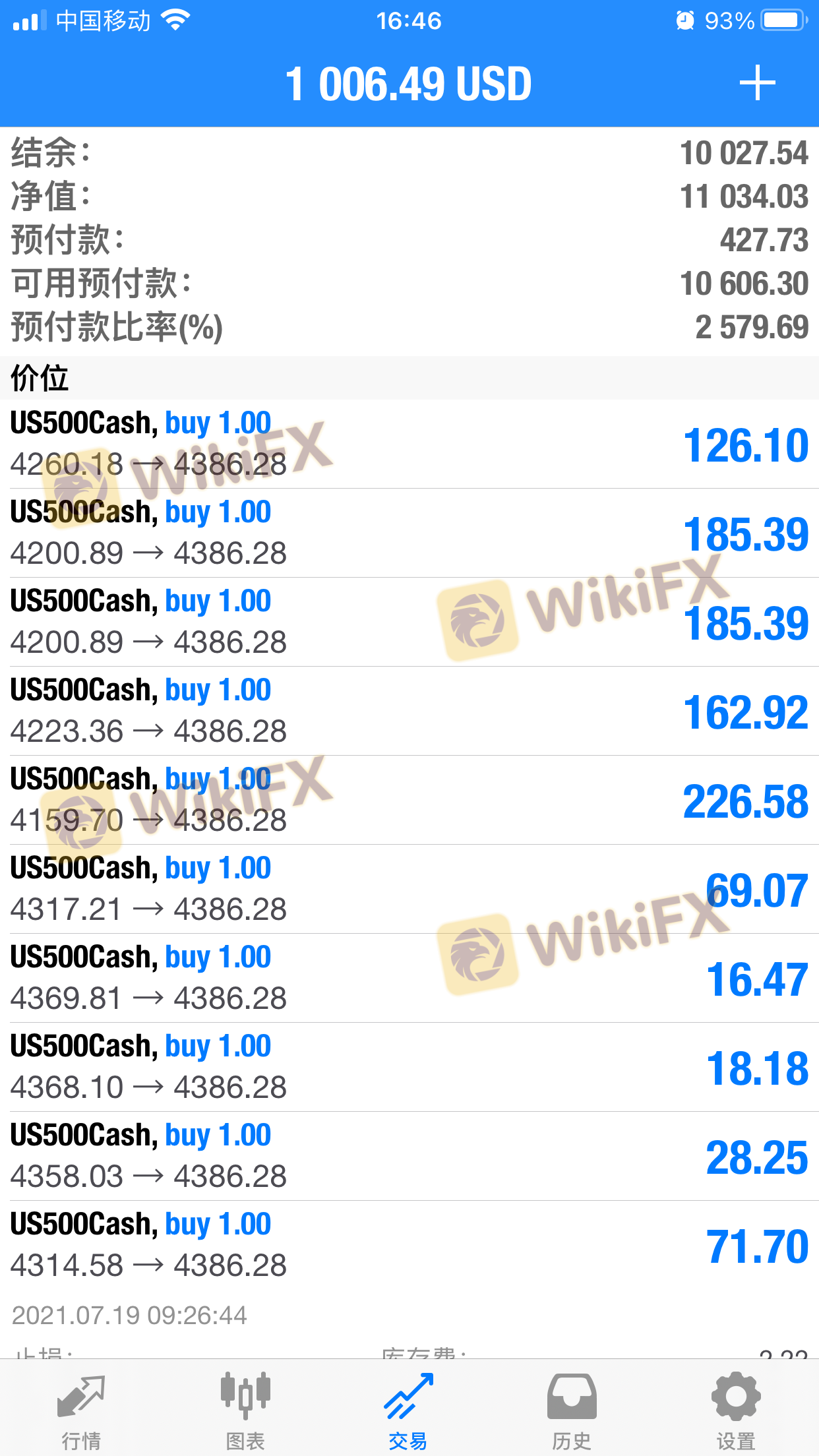Tap the plus icon to add new order
Viewport: 819px width, 1456px height.
pos(757,84)
